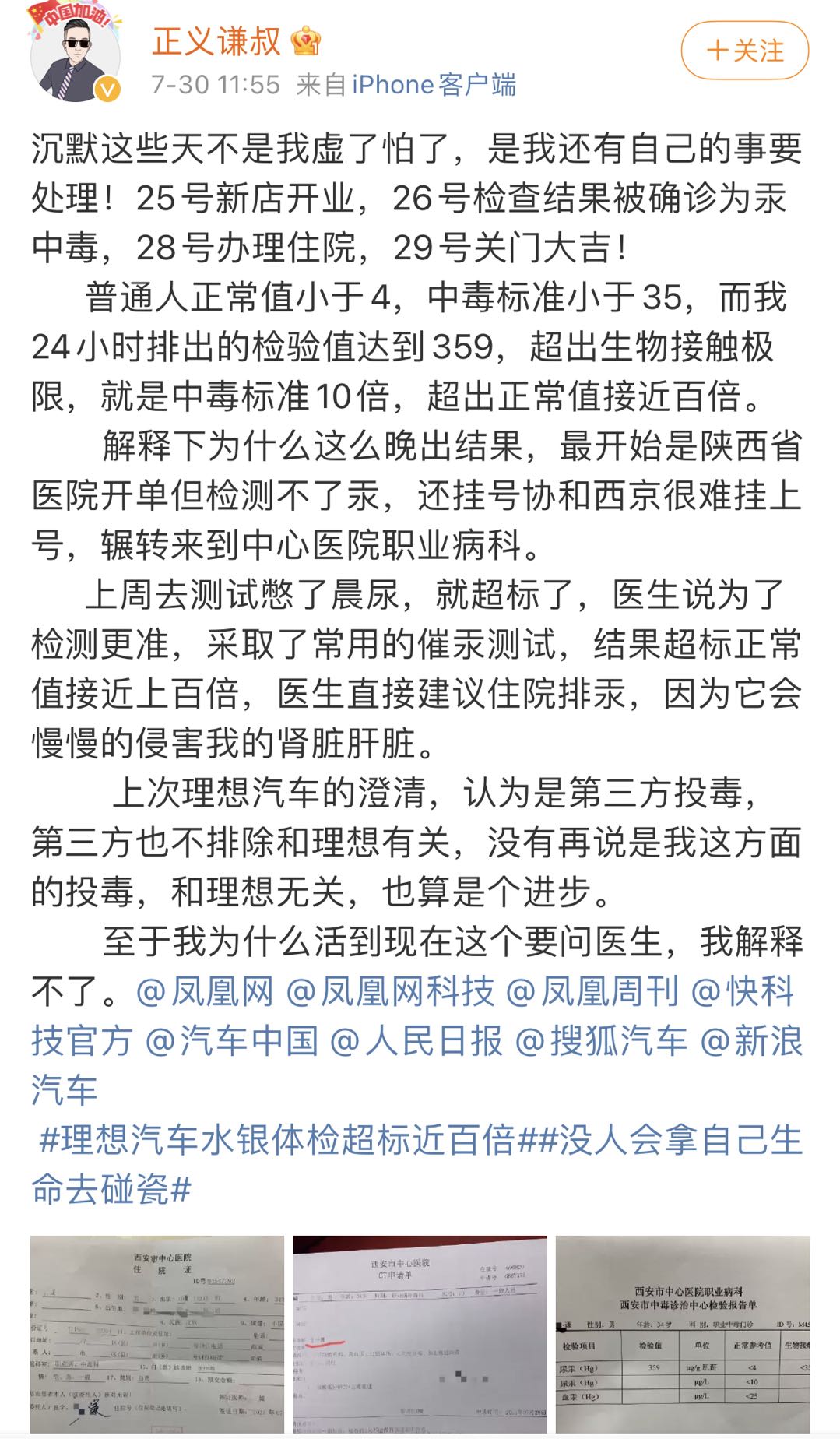The height and width of the screenshot is (1439, 840).
Task: Open the @凤凰周刊 mention
Action: tap(592, 992)
